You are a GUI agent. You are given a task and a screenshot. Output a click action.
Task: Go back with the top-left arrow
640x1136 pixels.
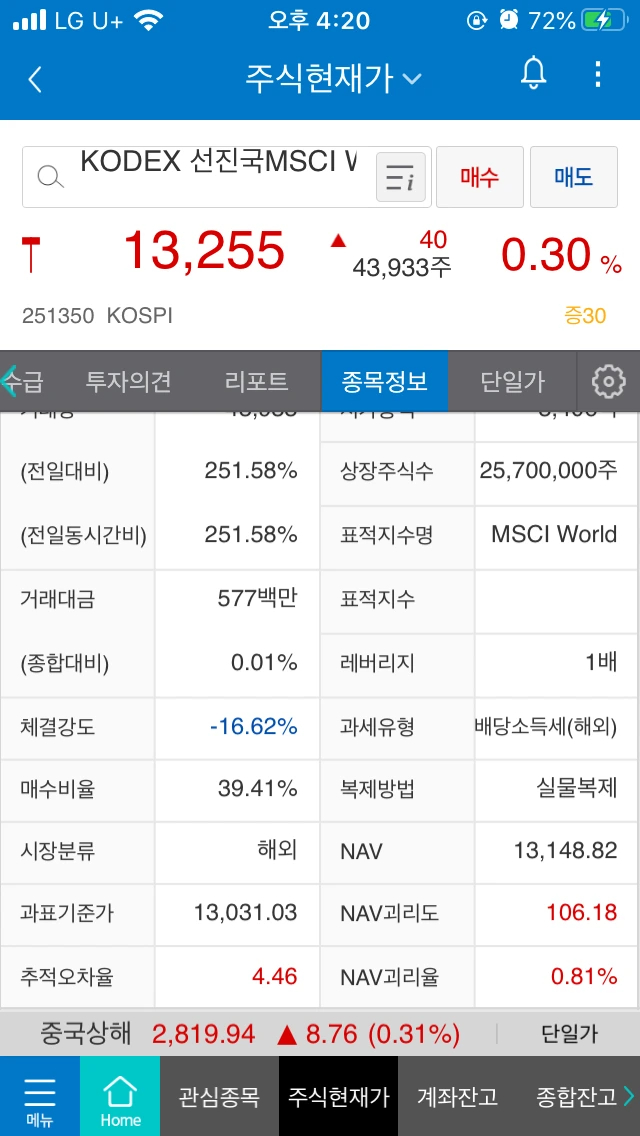pos(35,78)
